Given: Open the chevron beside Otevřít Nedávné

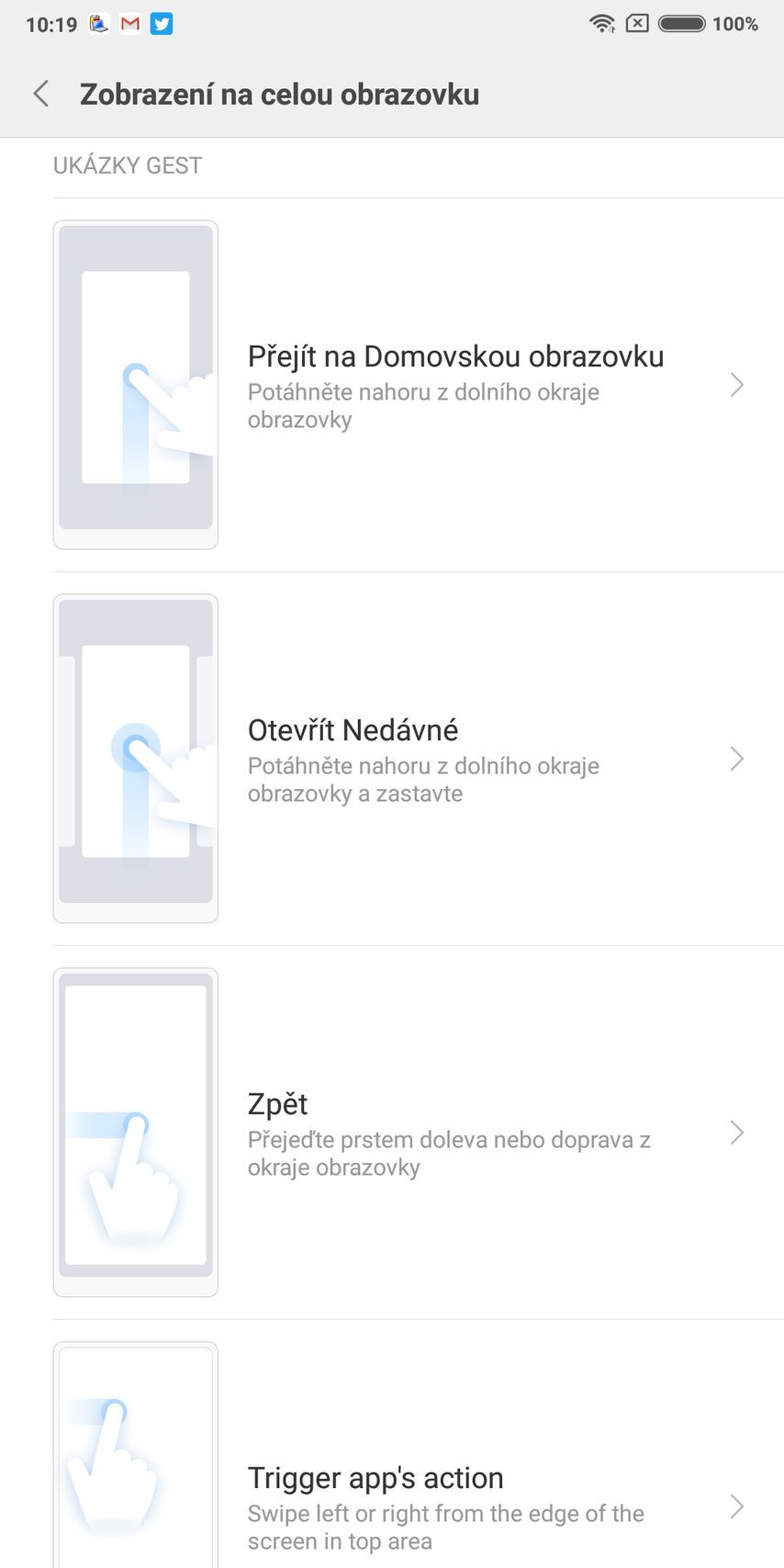Looking at the screenshot, I should [737, 760].
